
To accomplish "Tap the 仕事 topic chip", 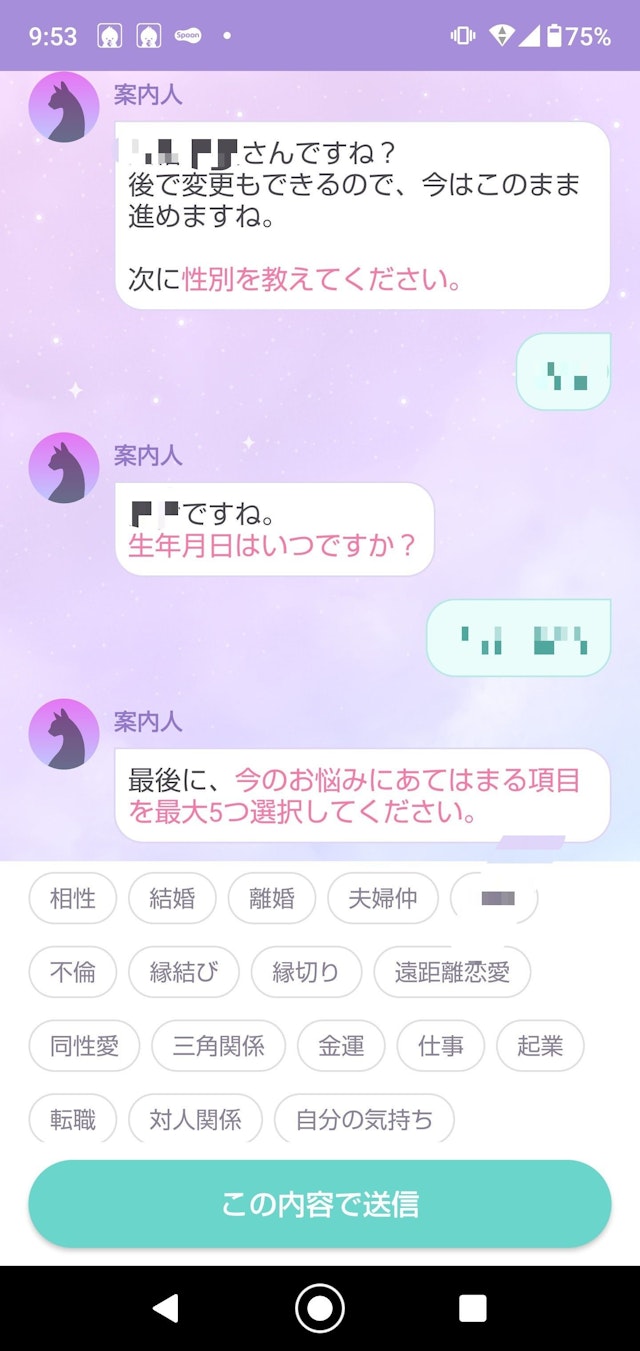I will click(441, 1046).
